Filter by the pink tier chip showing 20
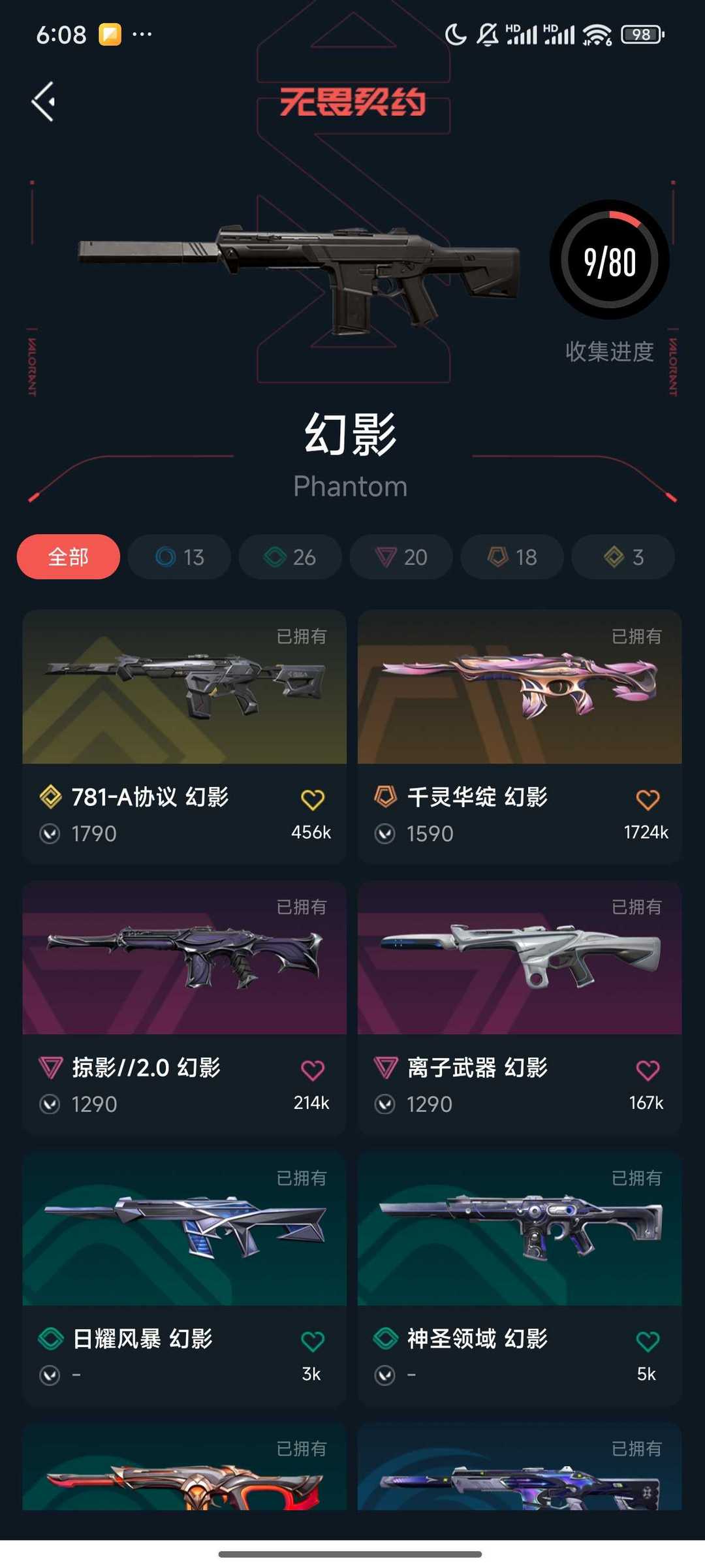705x1568 pixels. point(401,557)
